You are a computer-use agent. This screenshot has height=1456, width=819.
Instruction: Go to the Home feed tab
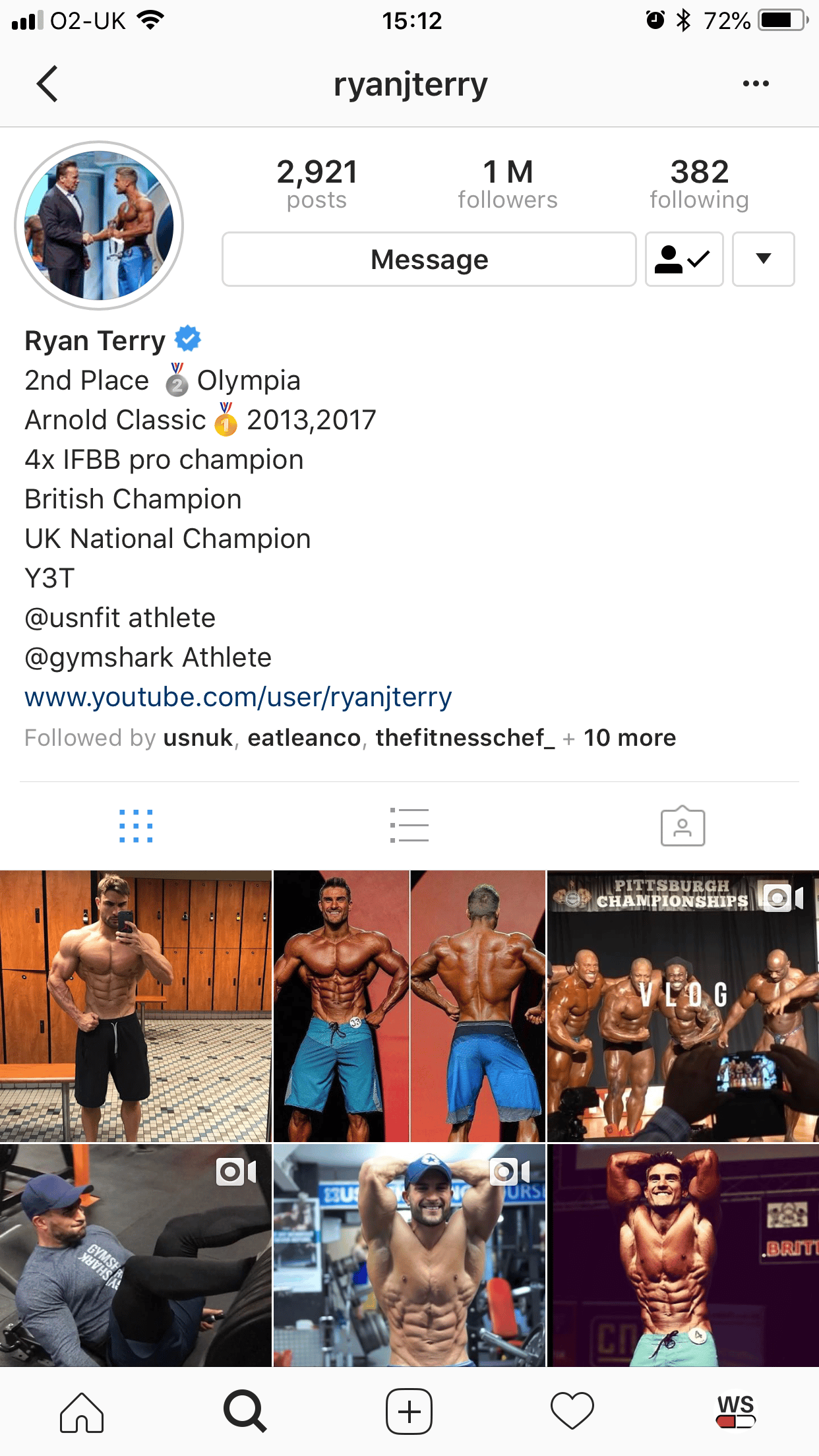[x=82, y=1412]
